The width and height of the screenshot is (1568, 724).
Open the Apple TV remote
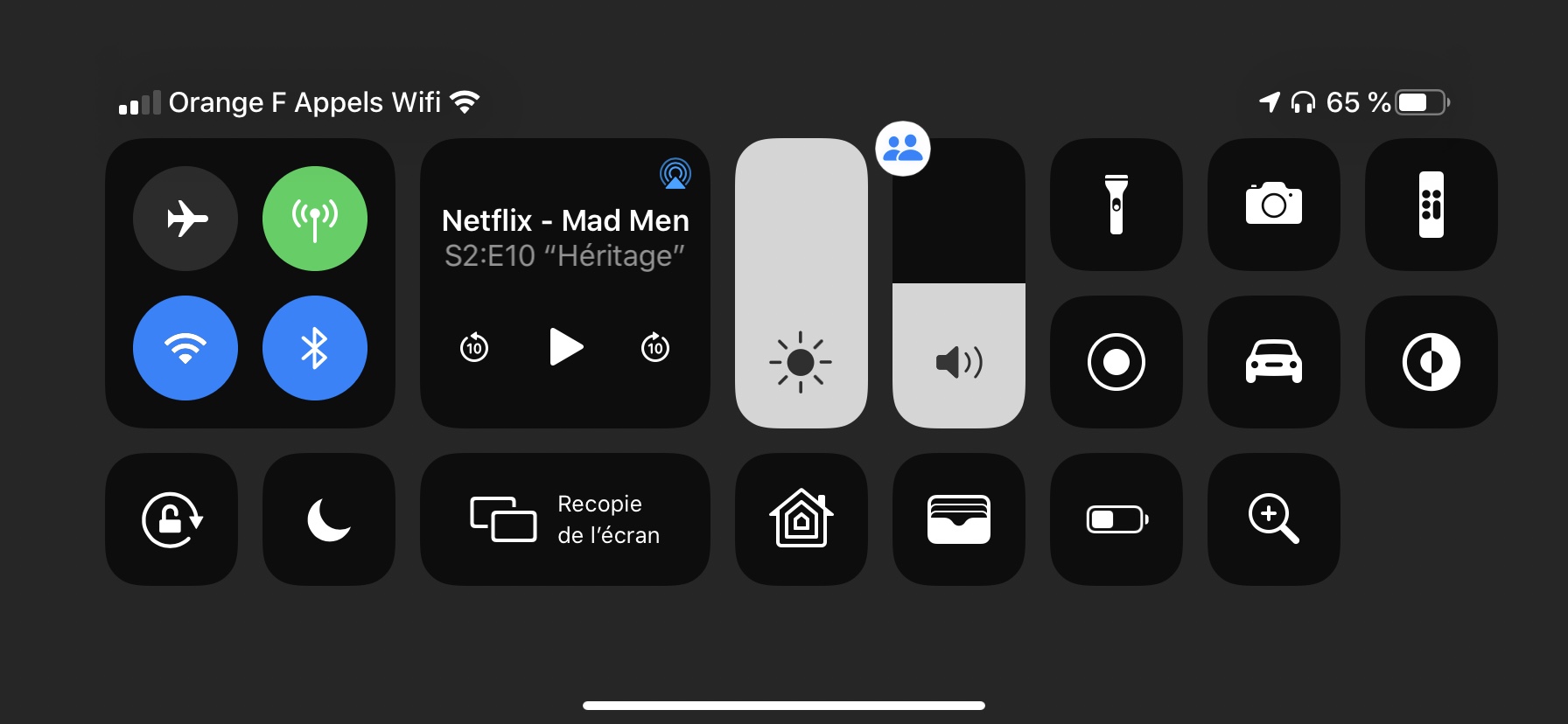click(1431, 205)
